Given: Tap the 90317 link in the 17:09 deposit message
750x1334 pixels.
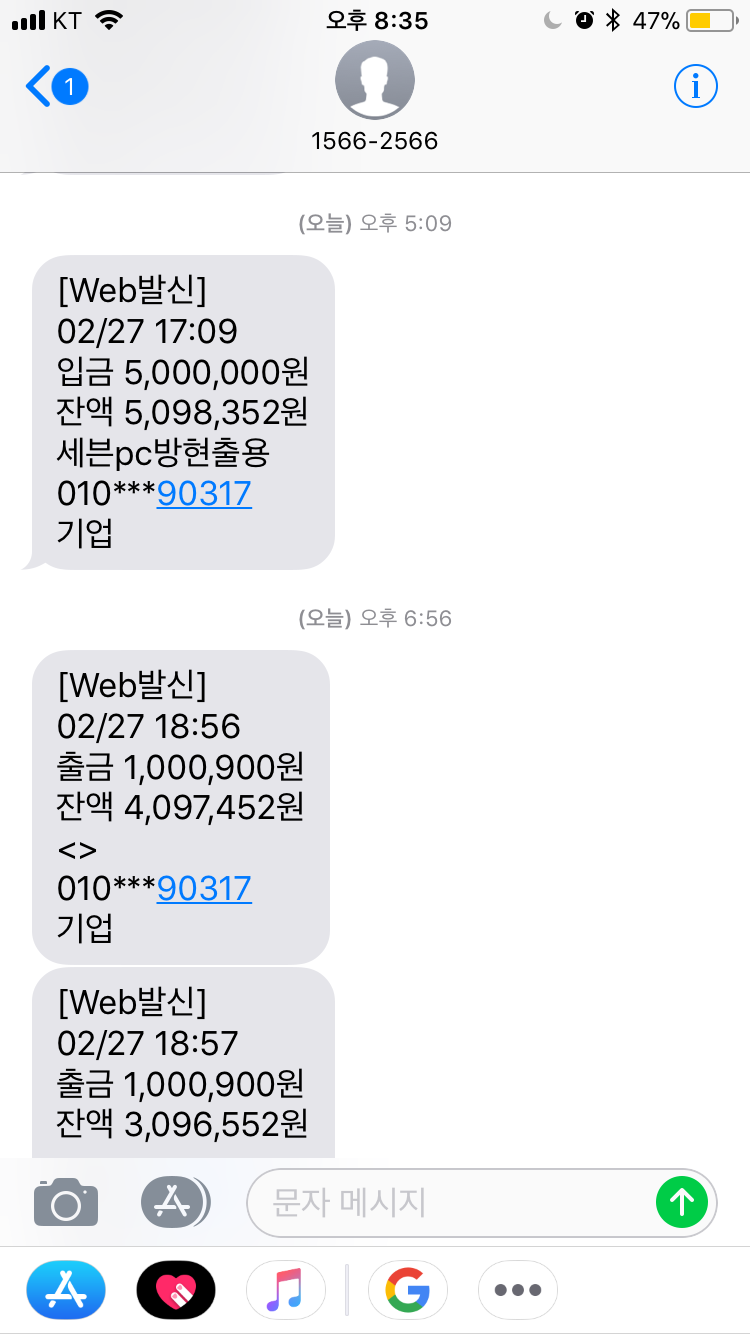Looking at the screenshot, I should point(204,493).
